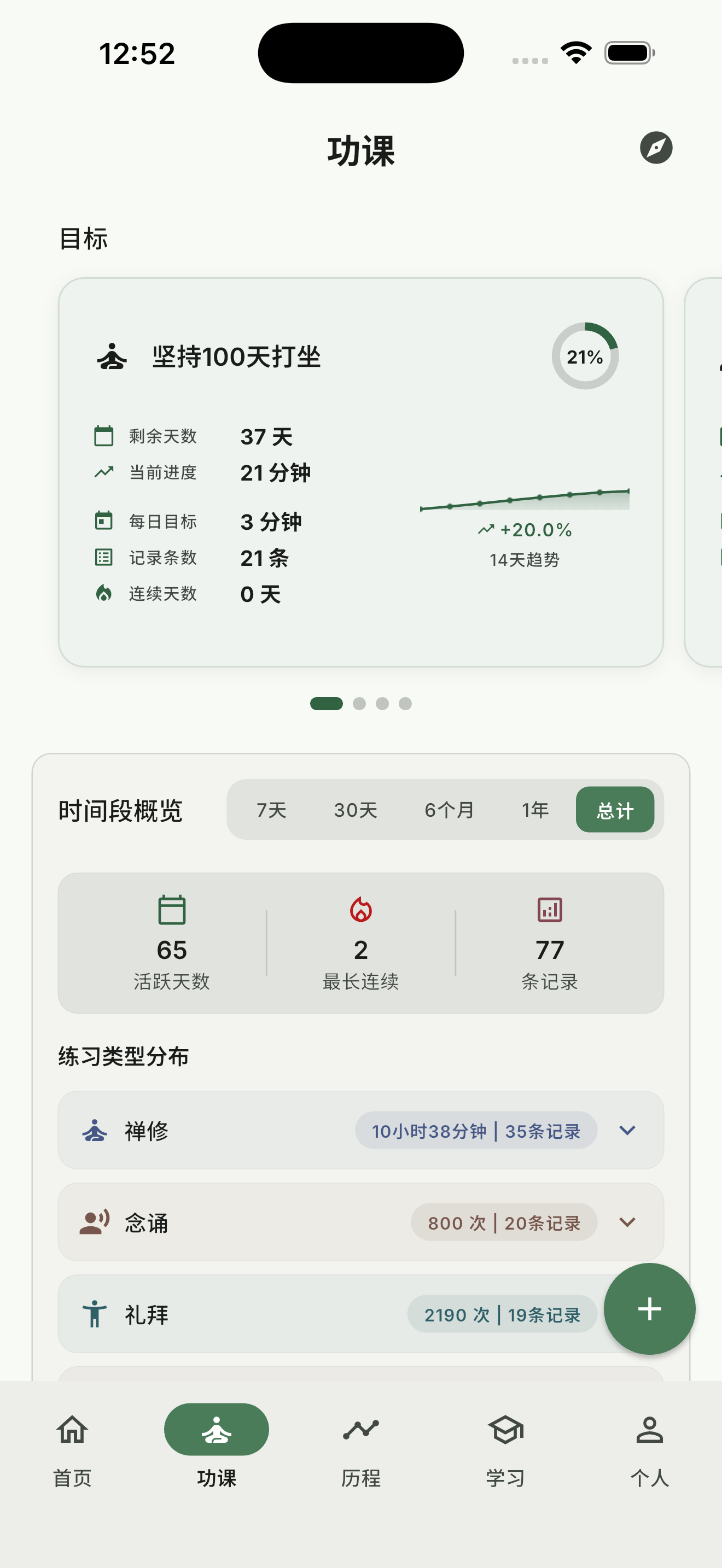Add a new practice record
The height and width of the screenshot is (1568, 722).
pyautogui.click(x=649, y=1309)
